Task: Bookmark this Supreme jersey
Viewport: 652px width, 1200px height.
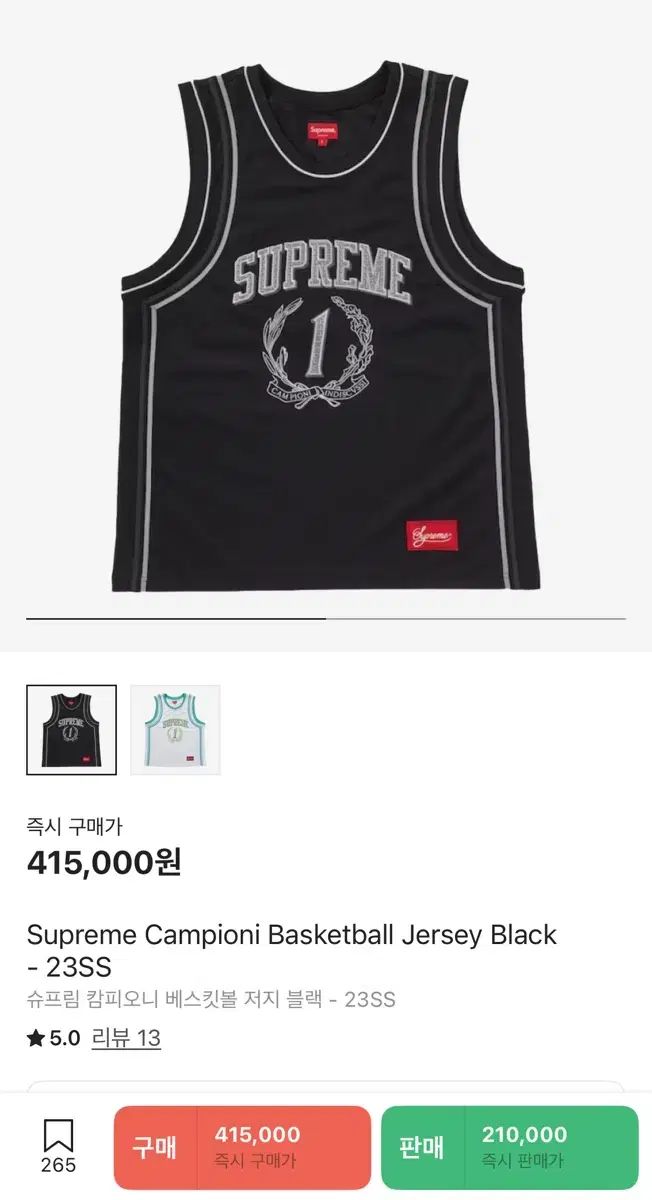Action: (58, 1146)
